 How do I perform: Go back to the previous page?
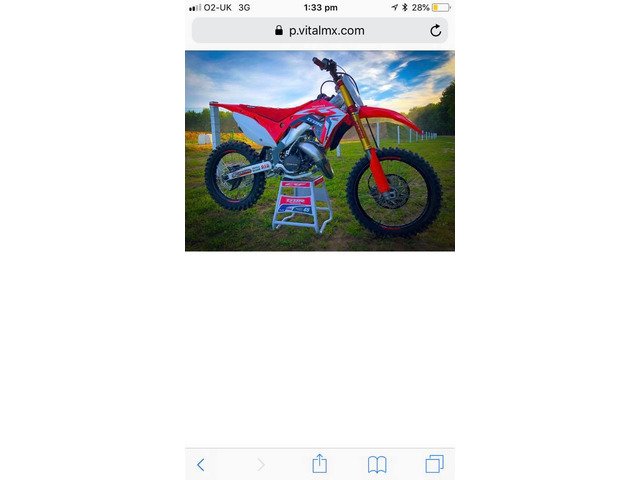(x=201, y=464)
